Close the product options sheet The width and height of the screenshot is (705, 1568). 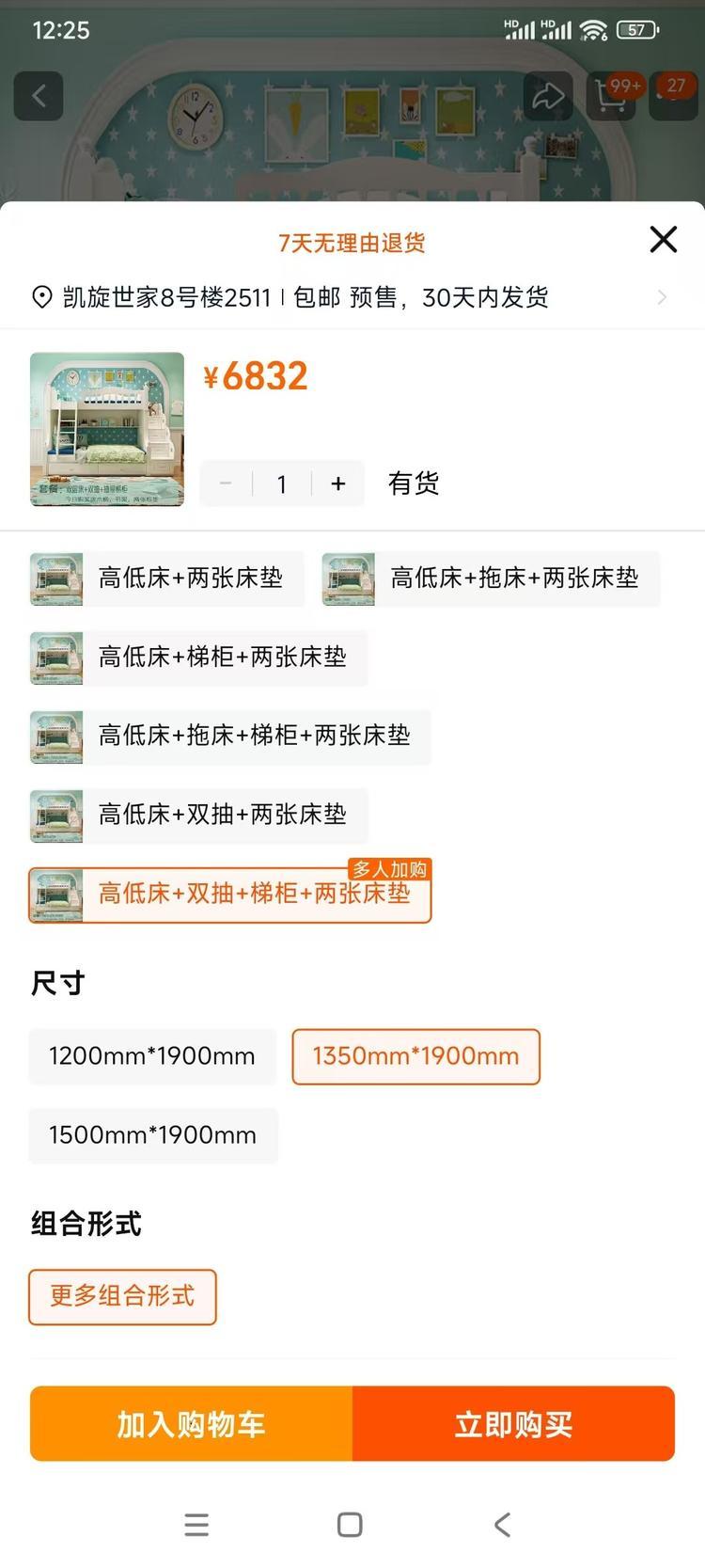point(663,240)
